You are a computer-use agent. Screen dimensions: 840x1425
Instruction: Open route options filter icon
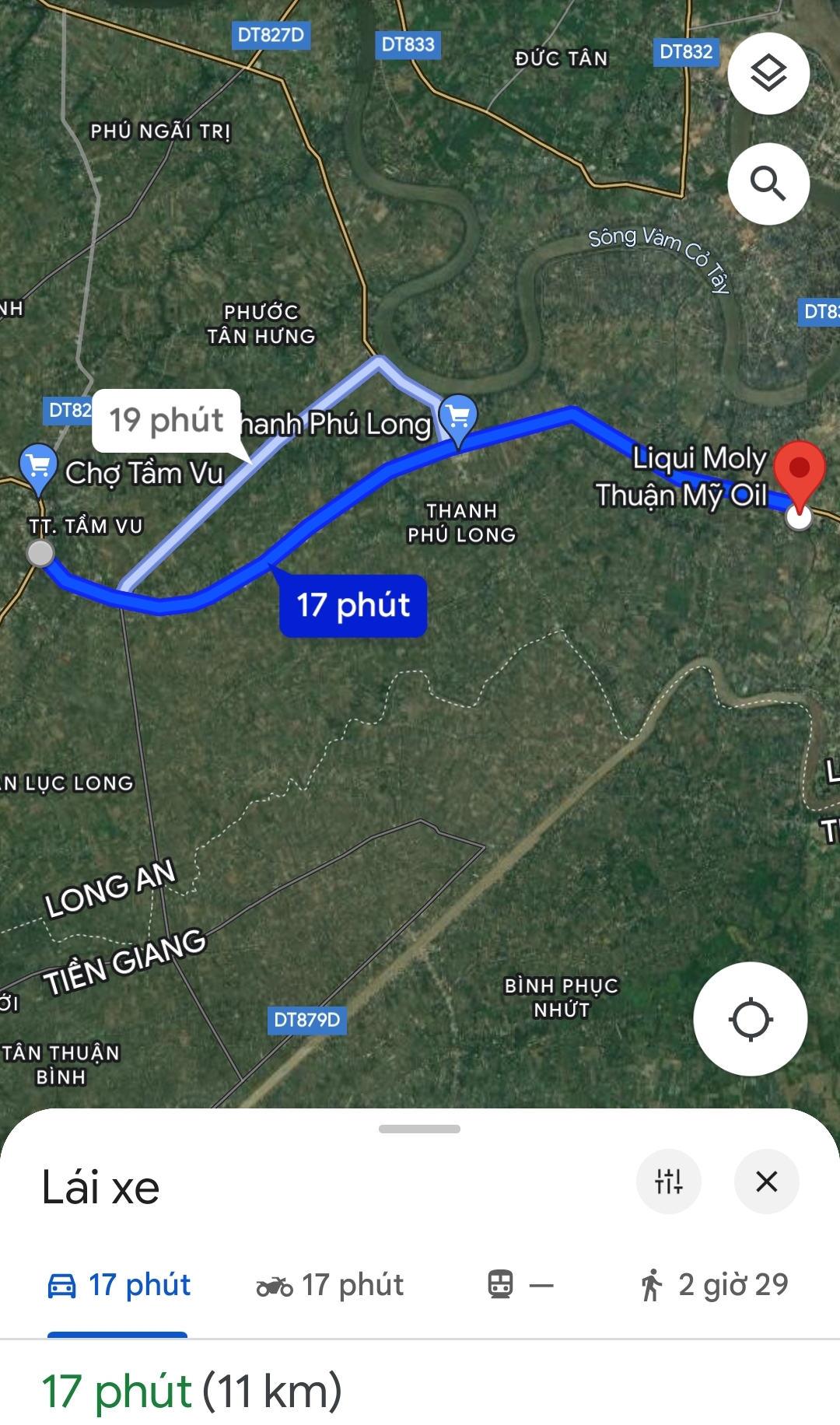[x=669, y=1181]
